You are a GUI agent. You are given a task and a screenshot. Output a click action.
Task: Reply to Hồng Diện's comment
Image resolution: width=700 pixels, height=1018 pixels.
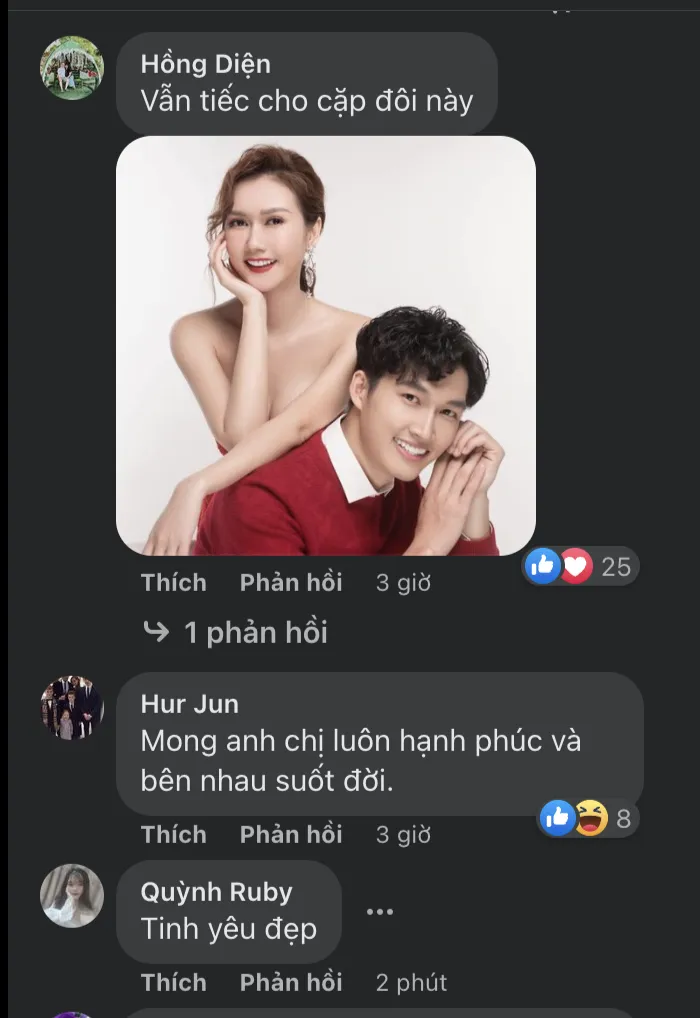pyautogui.click(x=290, y=582)
